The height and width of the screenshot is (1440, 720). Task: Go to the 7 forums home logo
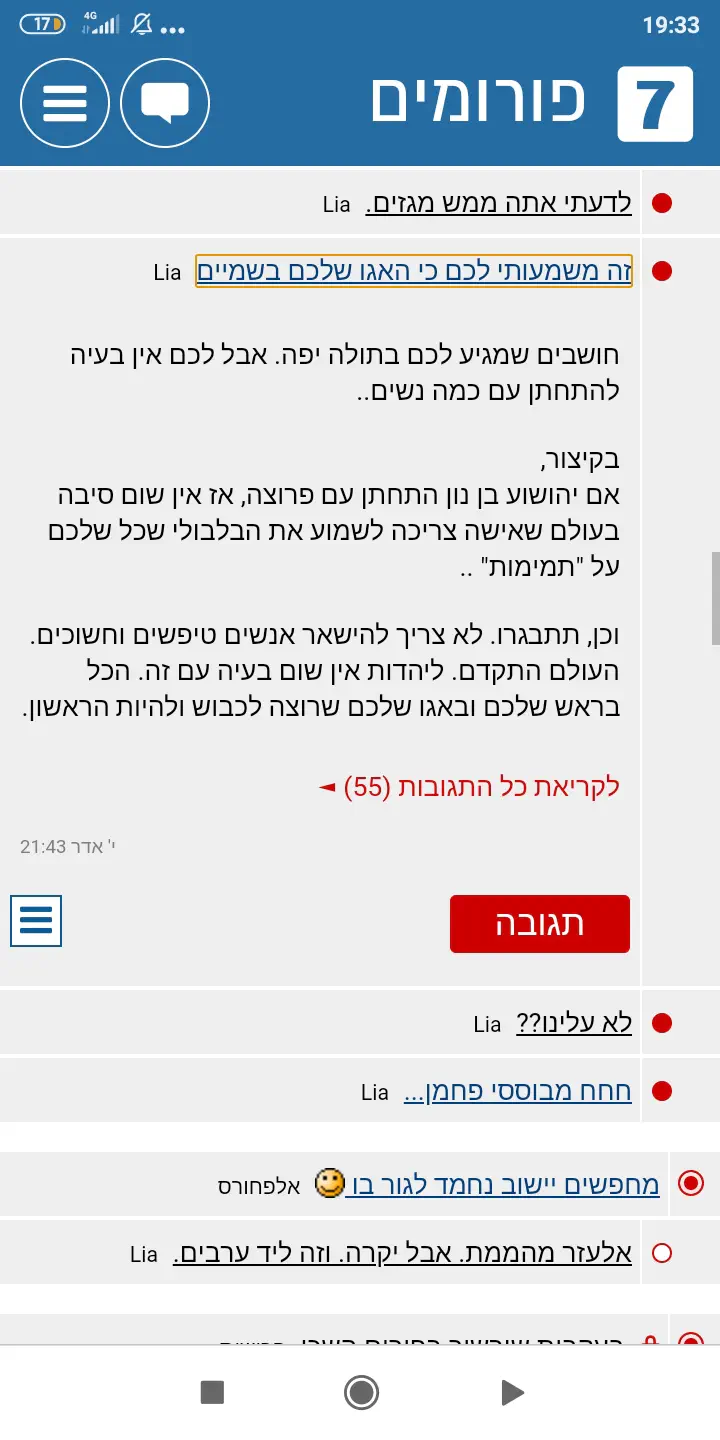654,103
